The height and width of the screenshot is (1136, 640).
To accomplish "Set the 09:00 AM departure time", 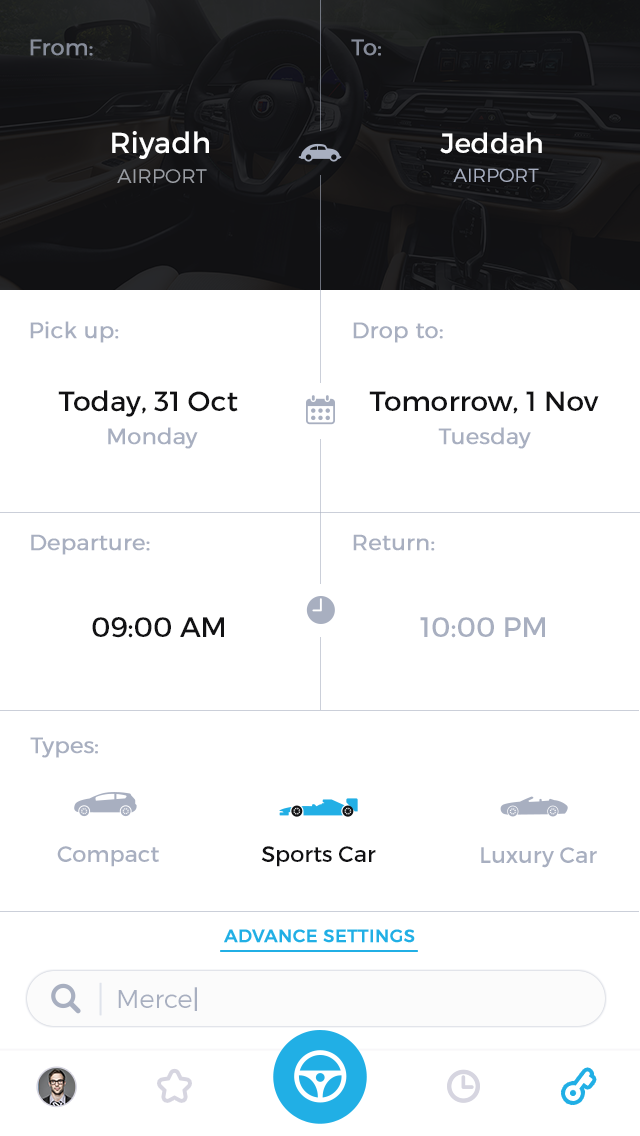I will tap(159, 627).
